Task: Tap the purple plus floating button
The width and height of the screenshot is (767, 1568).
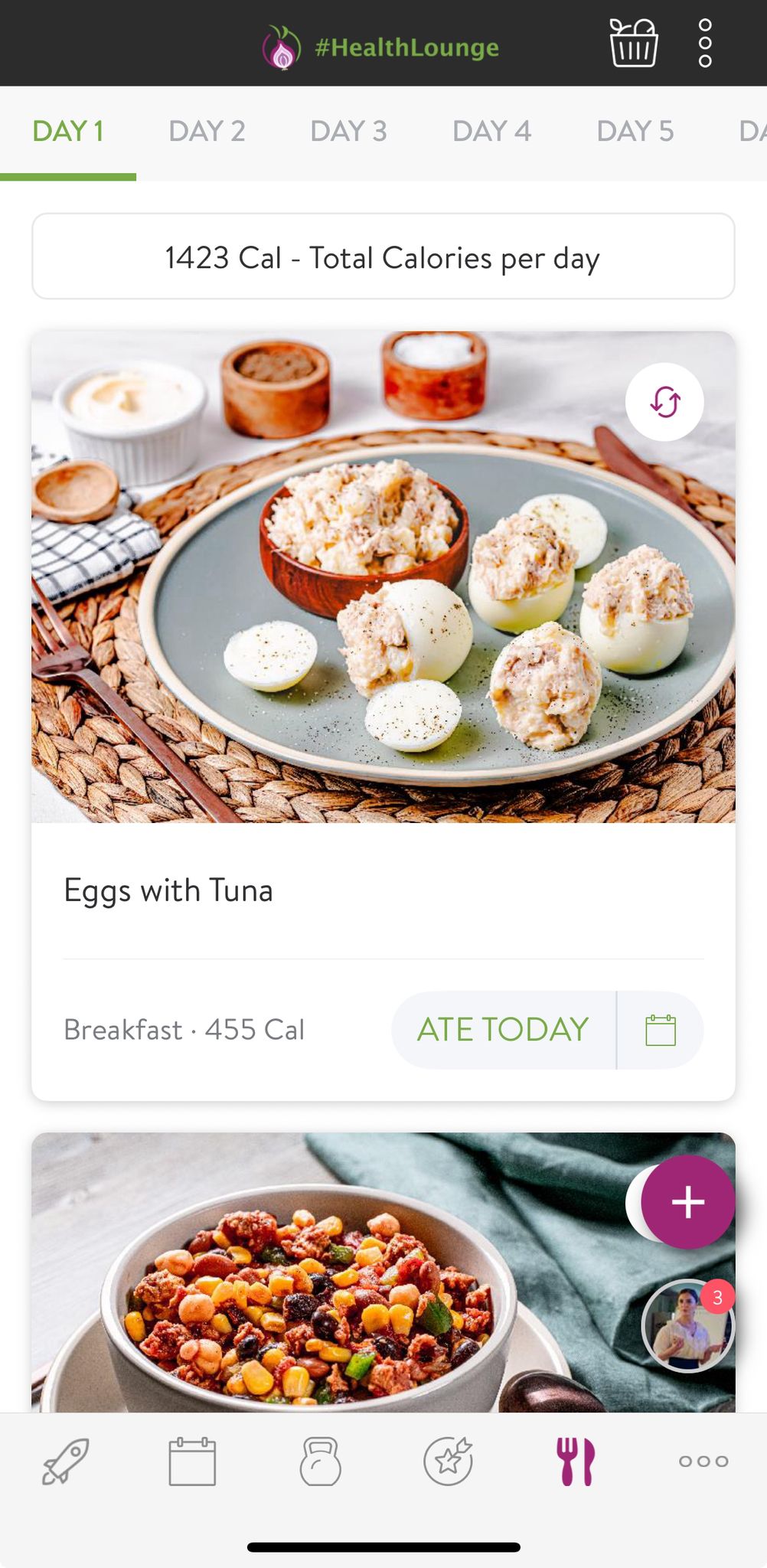Action: click(687, 1202)
